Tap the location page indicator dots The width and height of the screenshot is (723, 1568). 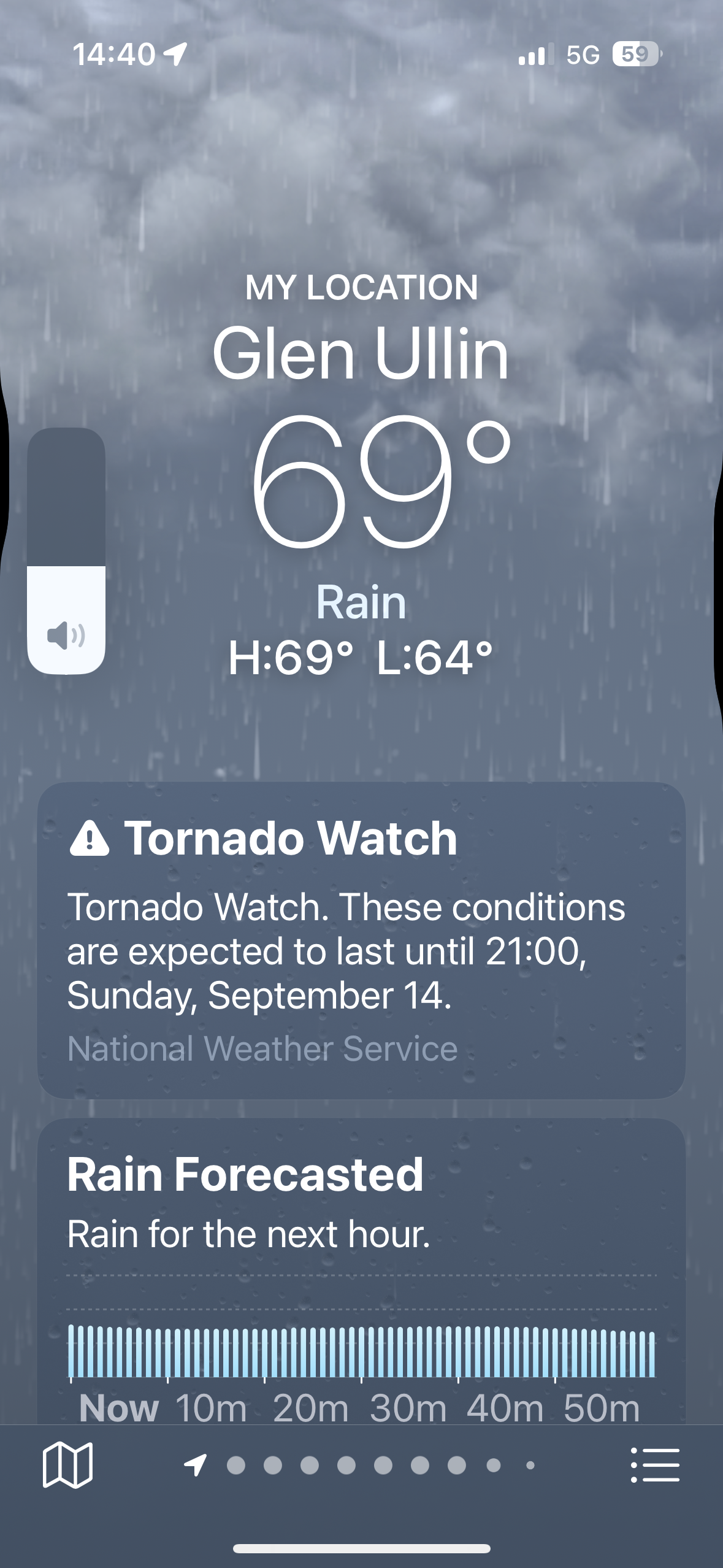[362, 1465]
